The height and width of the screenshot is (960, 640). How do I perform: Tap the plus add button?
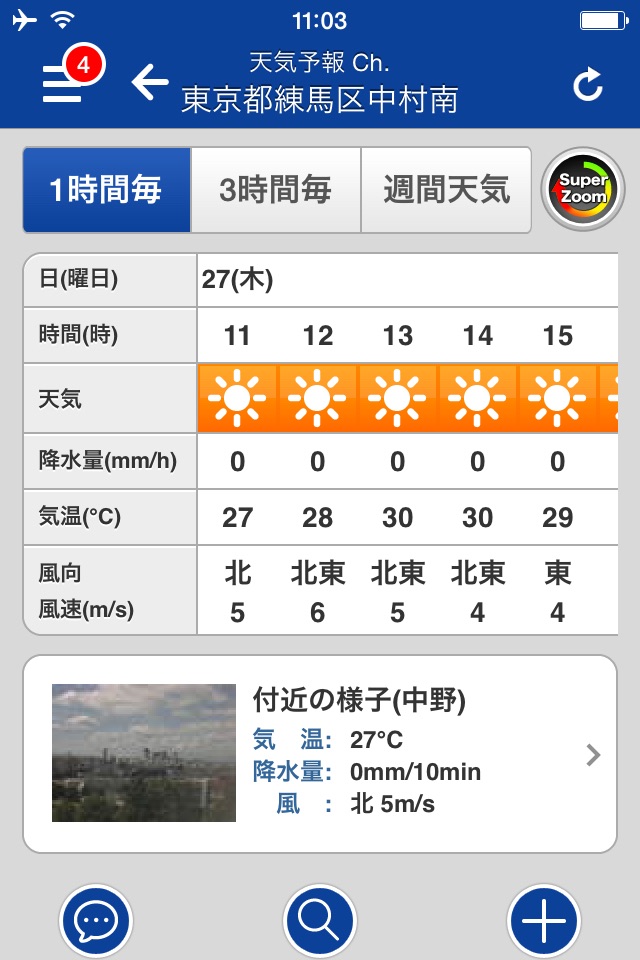click(544, 920)
